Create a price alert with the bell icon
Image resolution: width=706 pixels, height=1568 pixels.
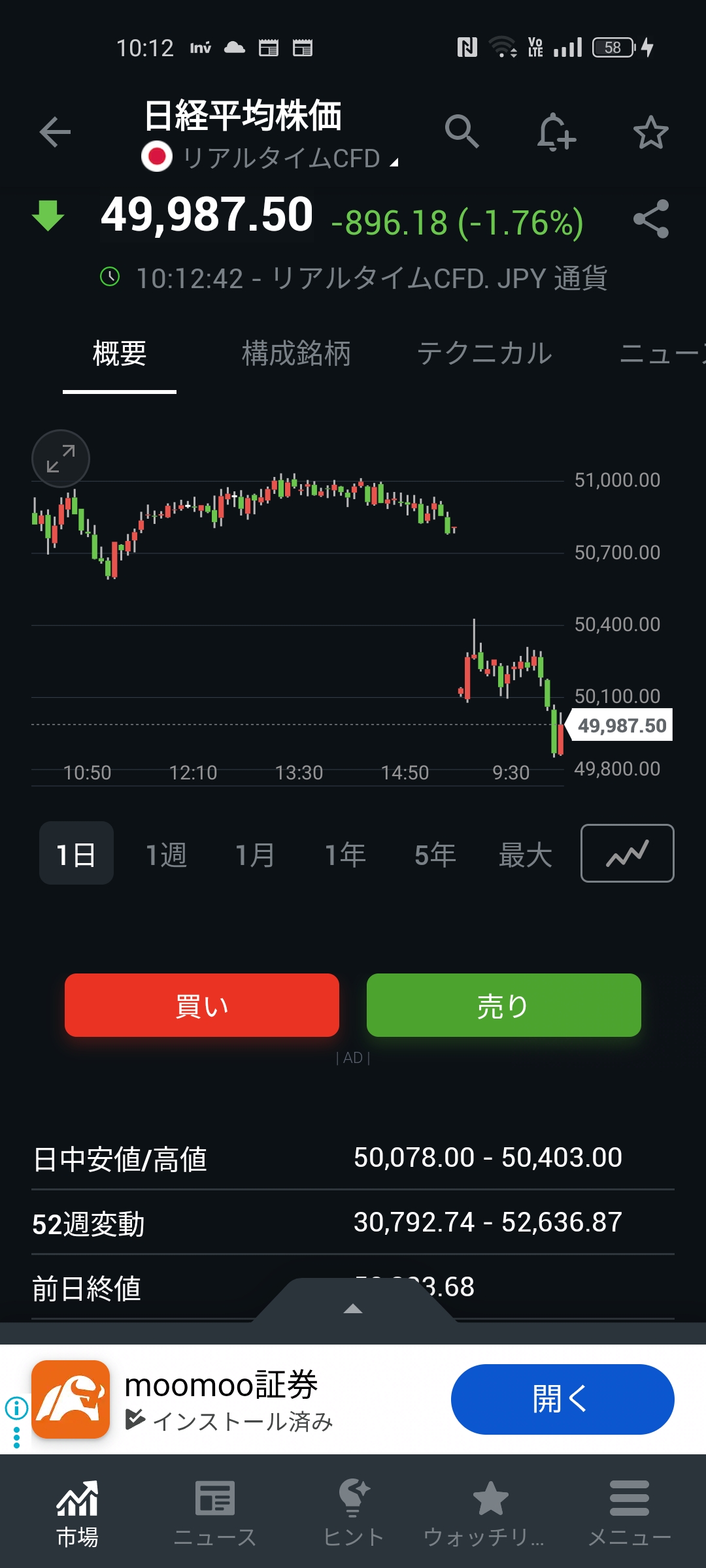click(x=556, y=132)
